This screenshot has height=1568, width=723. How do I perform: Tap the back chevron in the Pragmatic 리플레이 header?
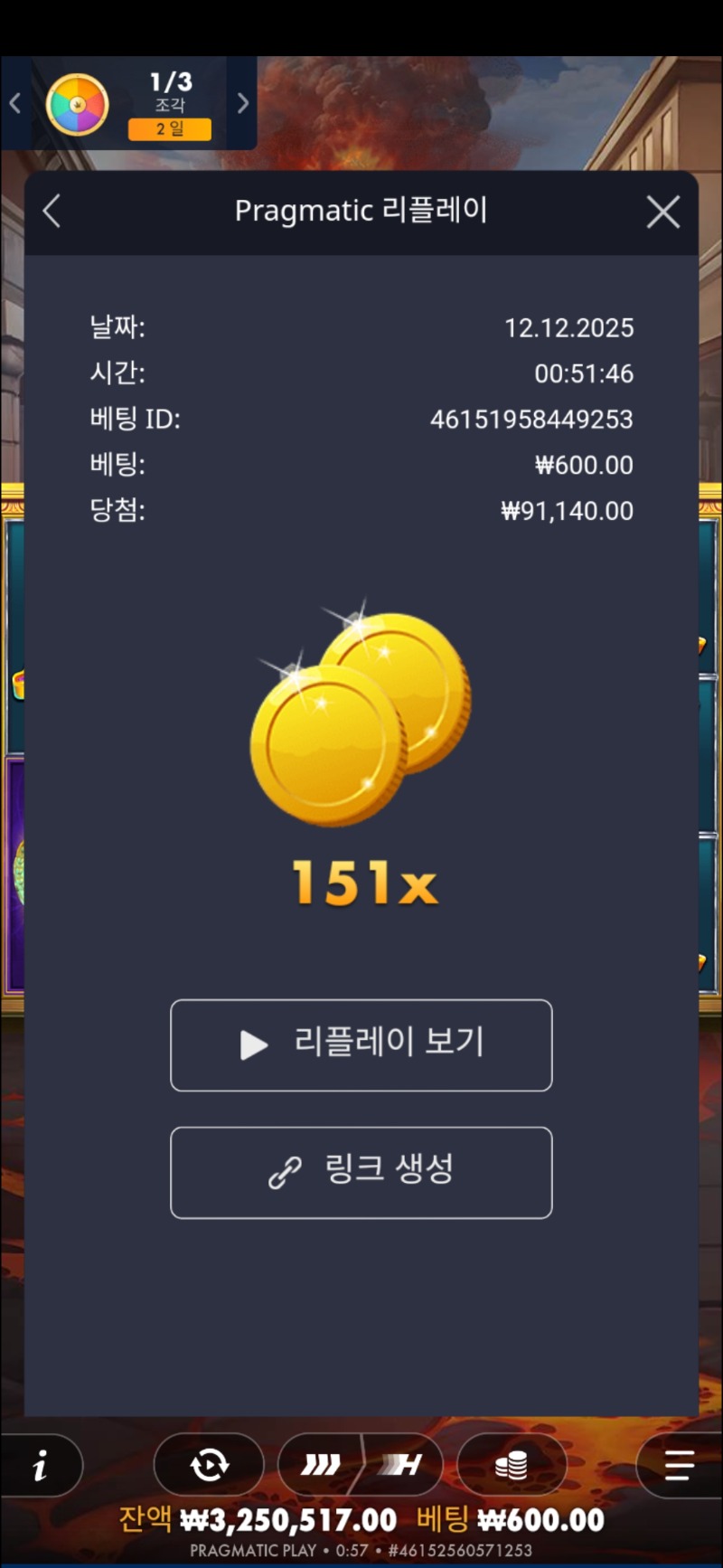click(x=51, y=211)
